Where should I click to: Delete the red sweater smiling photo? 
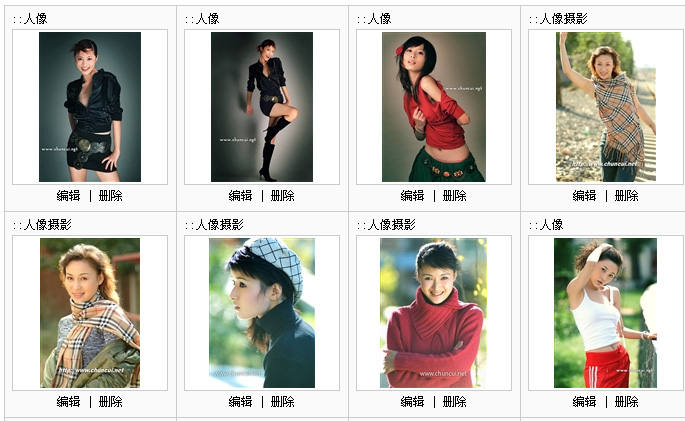click(x=454, y=402)
